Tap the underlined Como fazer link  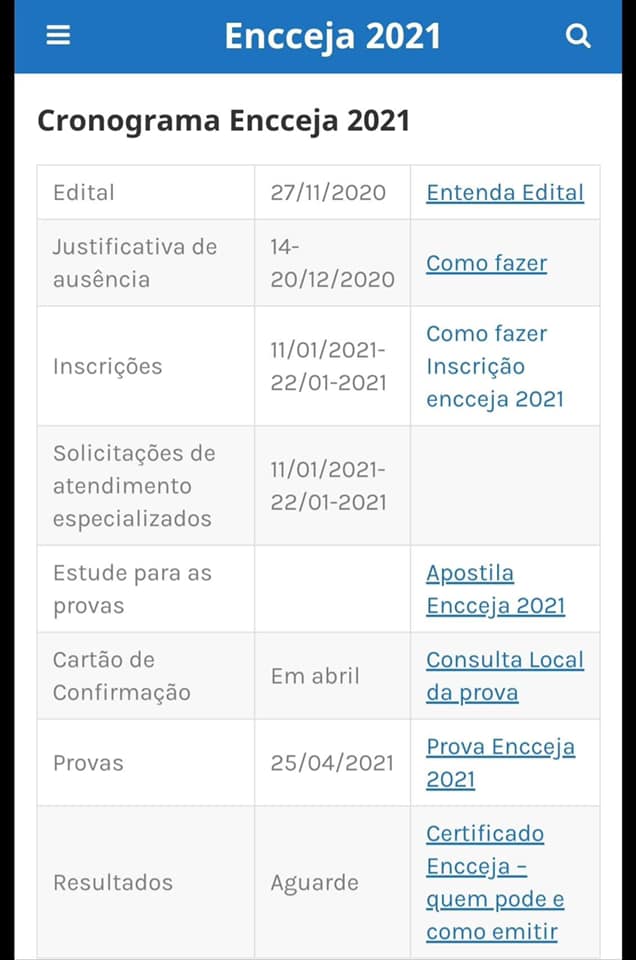coord(487,263)
